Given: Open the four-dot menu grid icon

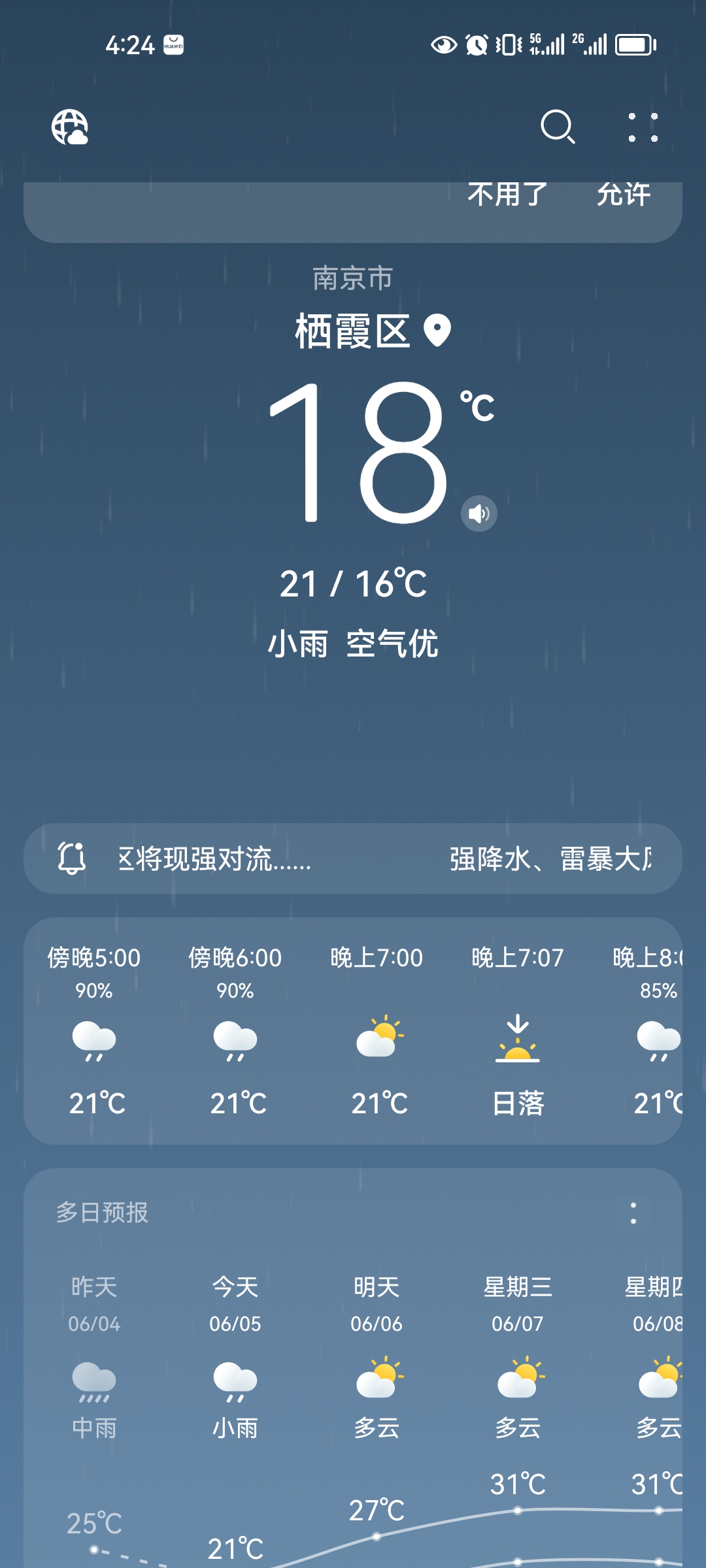Looking at the screenshot, I should pos(643,128).
